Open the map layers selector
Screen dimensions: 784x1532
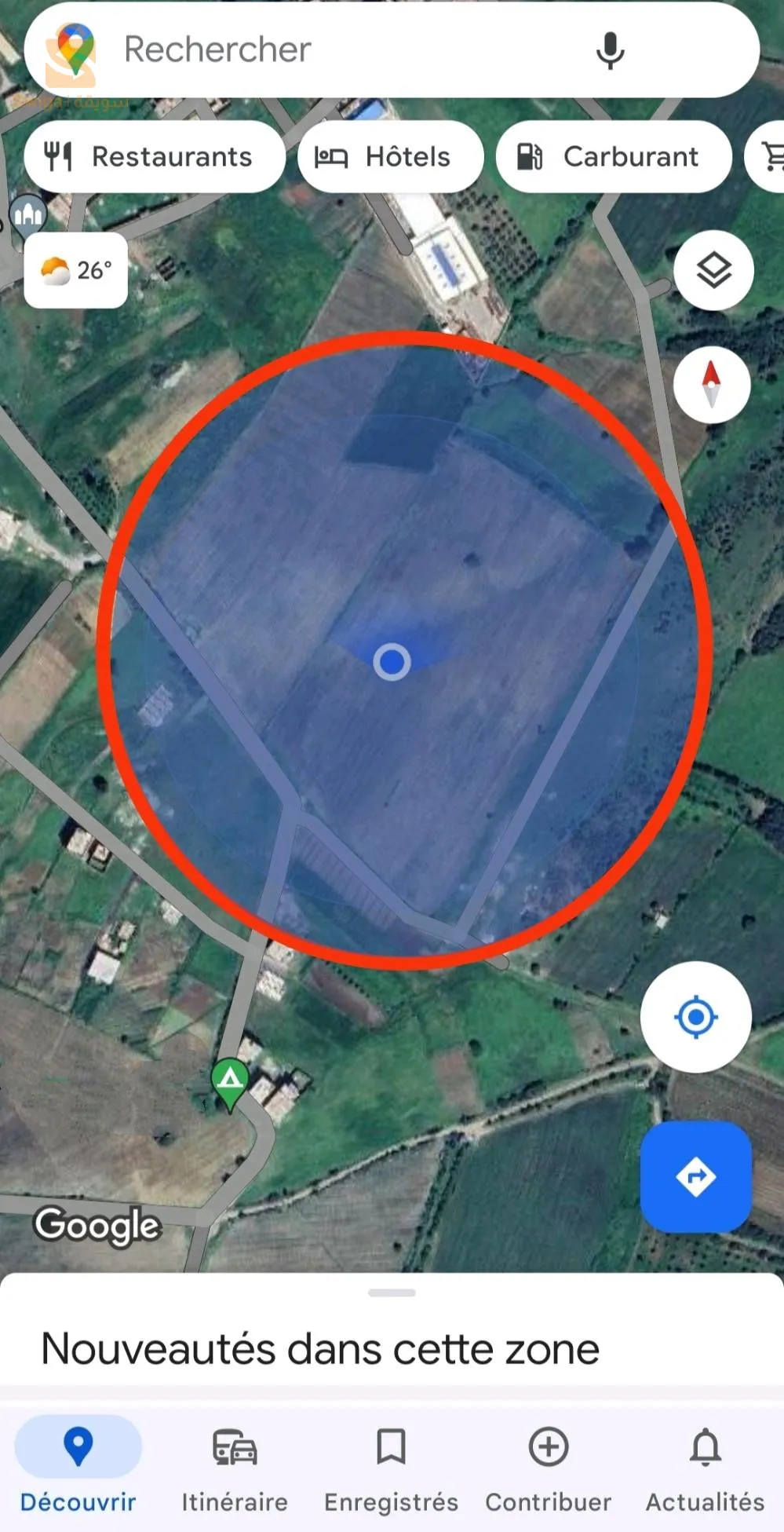point(713,270)
